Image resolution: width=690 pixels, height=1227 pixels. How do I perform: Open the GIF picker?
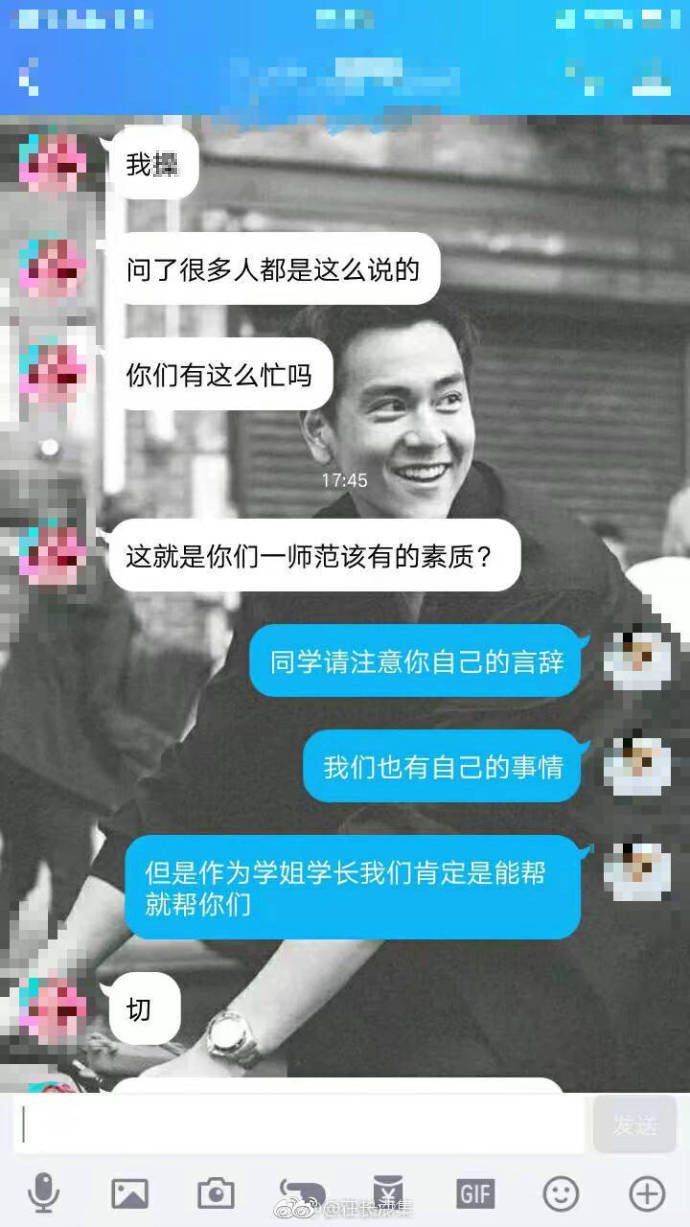pyautogui.click(x=475, y=1193)
